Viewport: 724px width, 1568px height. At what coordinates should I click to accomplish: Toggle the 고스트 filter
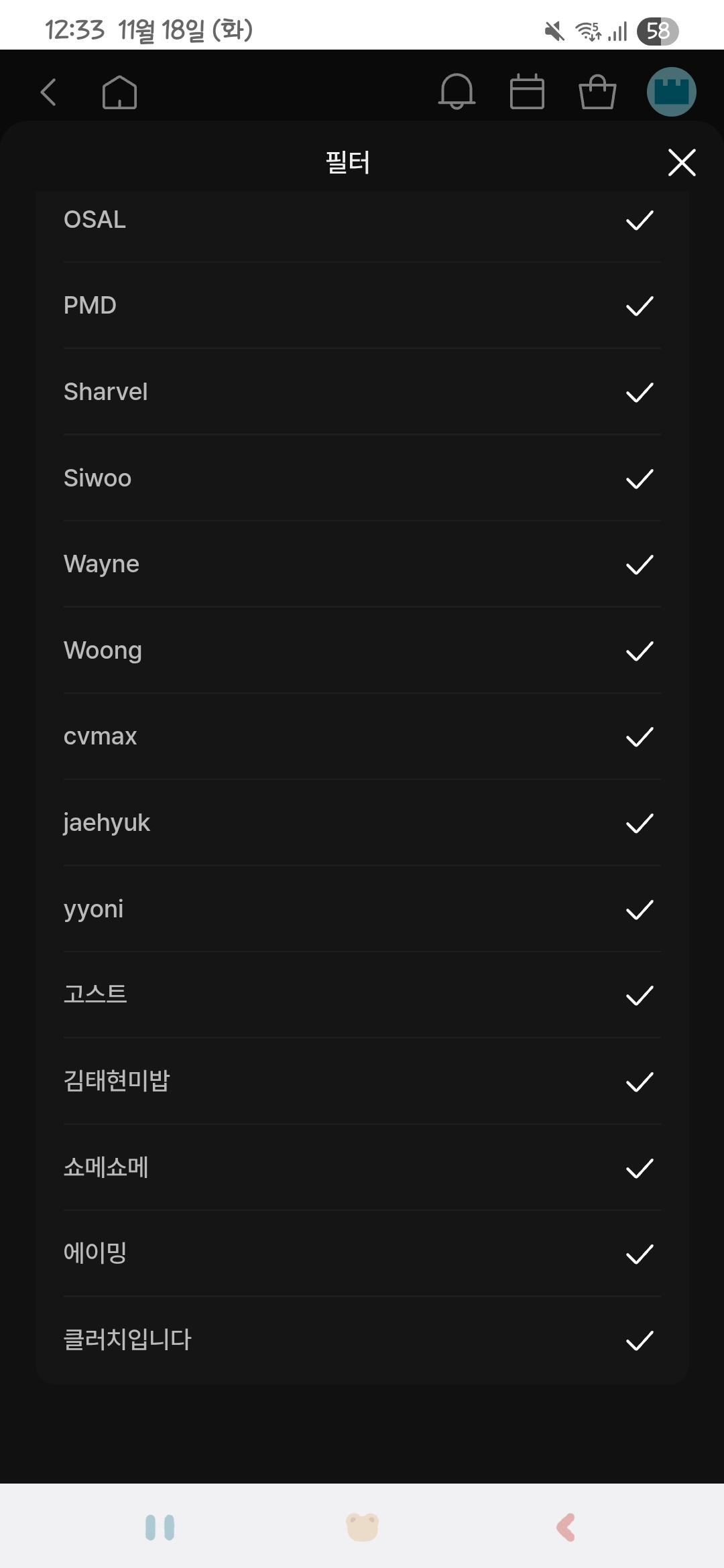coord(362,995)
